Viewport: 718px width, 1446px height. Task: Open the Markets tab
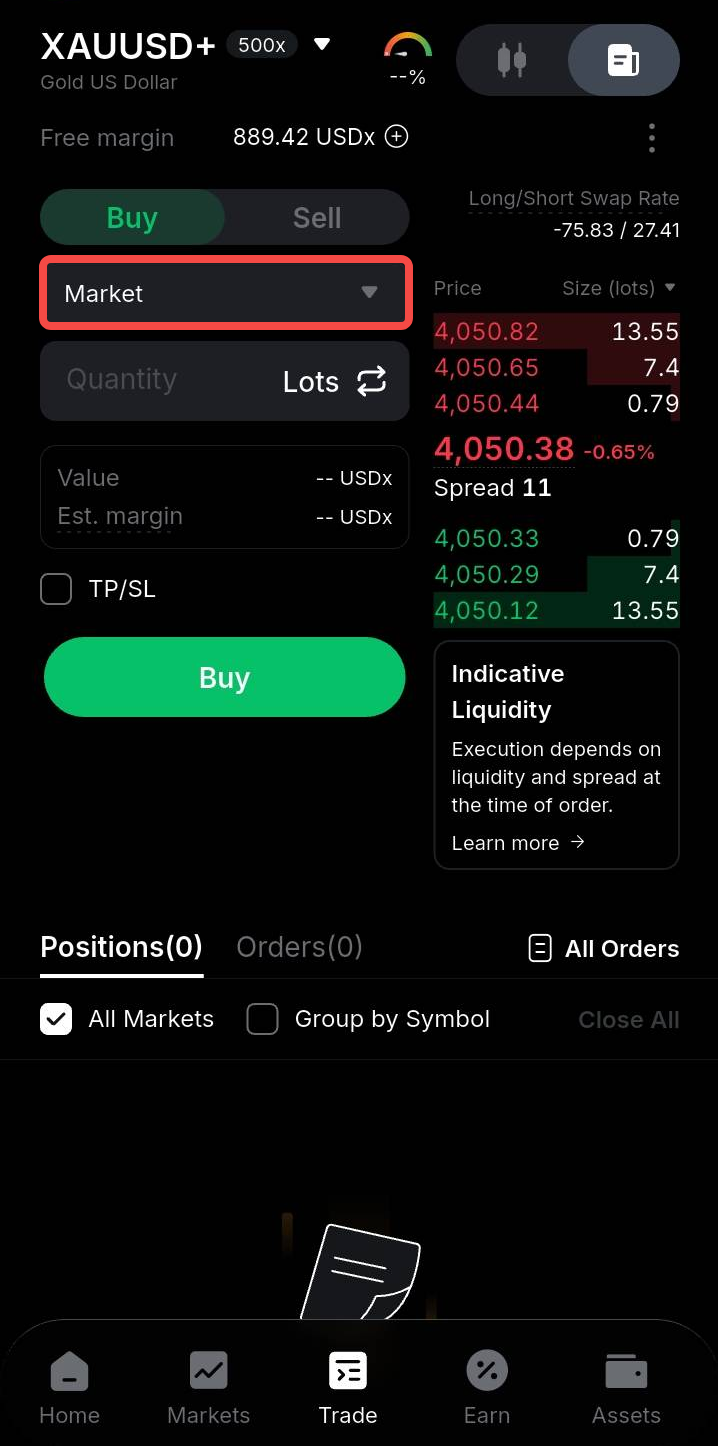click(209, 1388)
